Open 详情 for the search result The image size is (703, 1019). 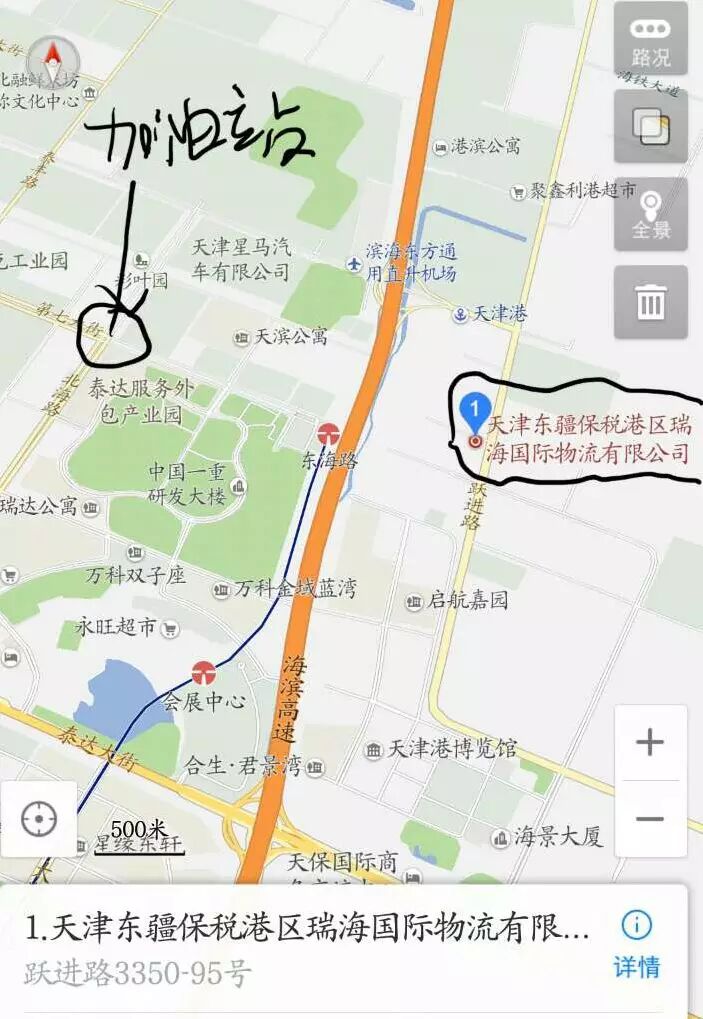(636, 942)
